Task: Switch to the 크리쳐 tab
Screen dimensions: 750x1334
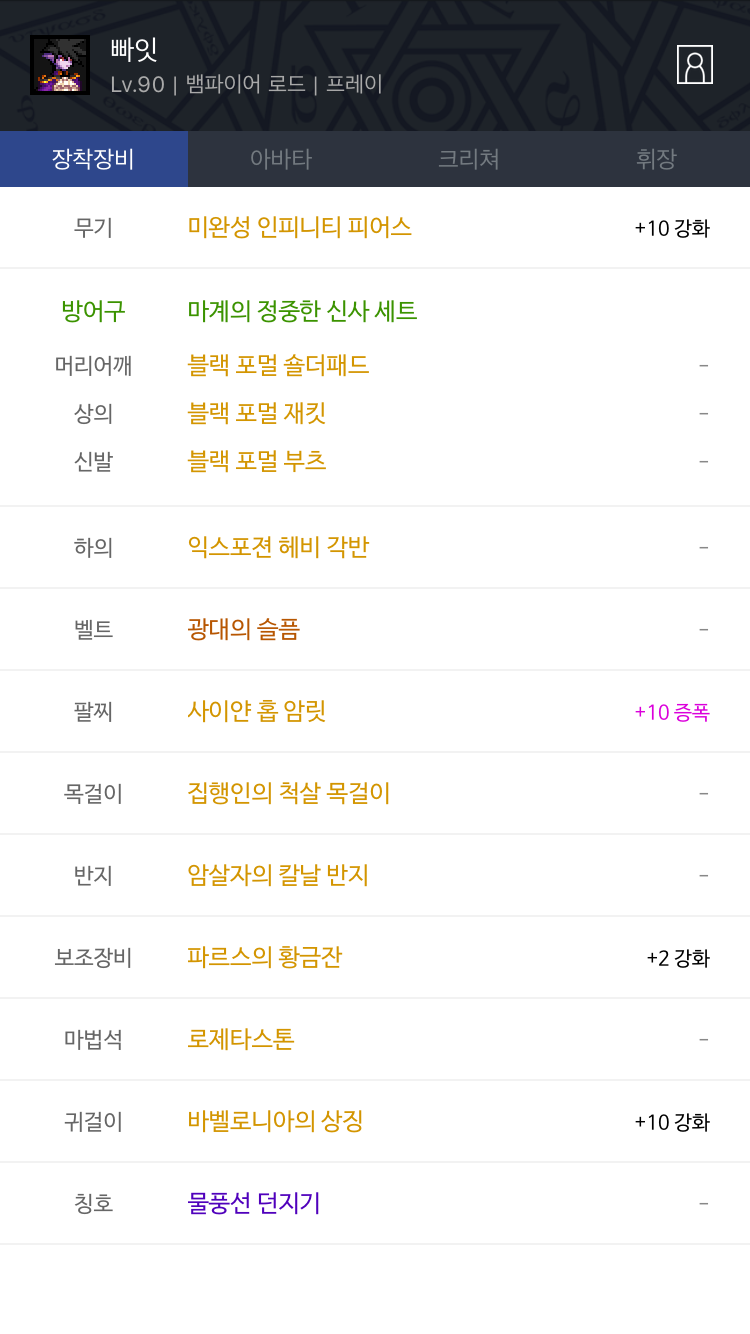Action: 469,159
